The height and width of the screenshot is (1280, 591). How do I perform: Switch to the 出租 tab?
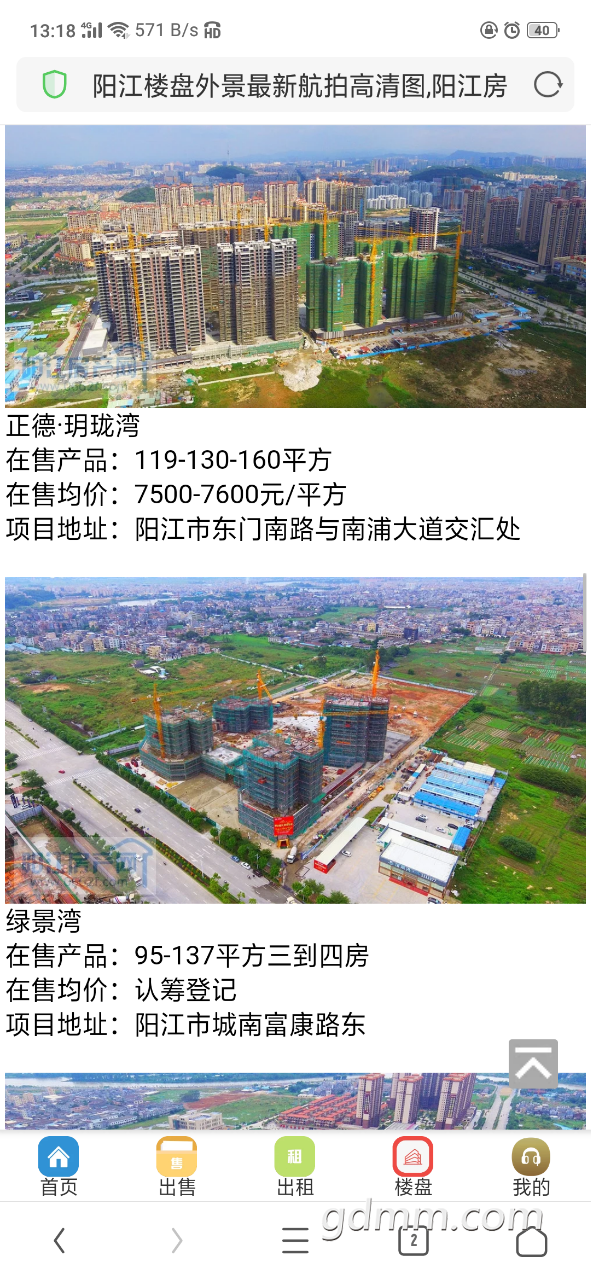click(x=295, y=1167)
